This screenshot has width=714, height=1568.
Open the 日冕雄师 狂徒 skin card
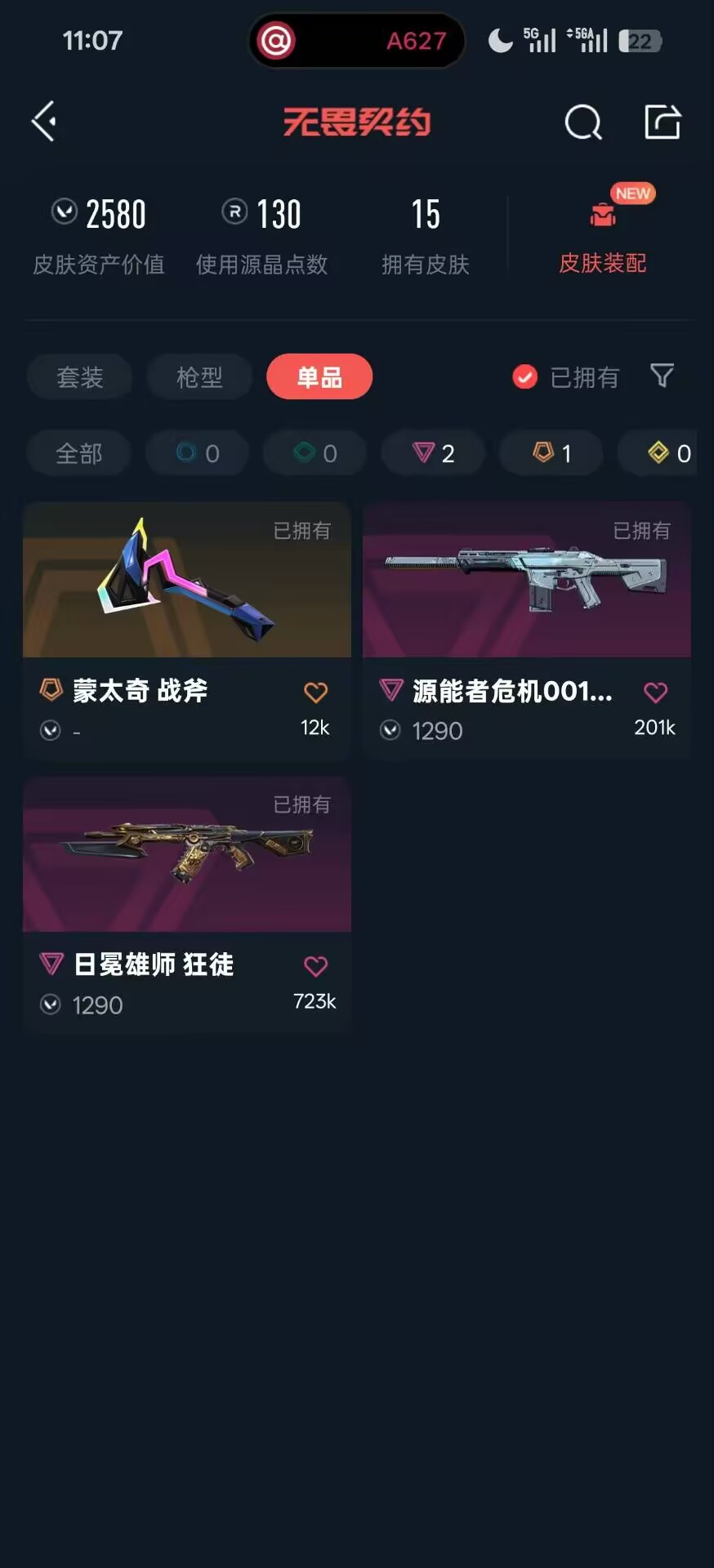click(187, 905)
